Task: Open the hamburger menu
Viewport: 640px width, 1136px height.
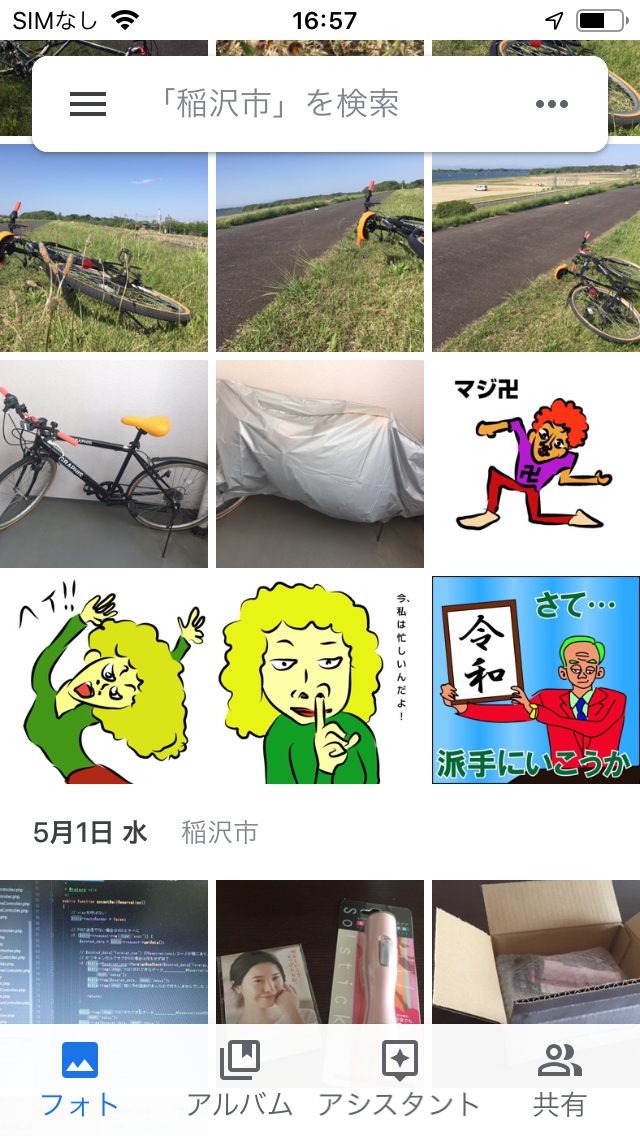Action: [88, 104]
